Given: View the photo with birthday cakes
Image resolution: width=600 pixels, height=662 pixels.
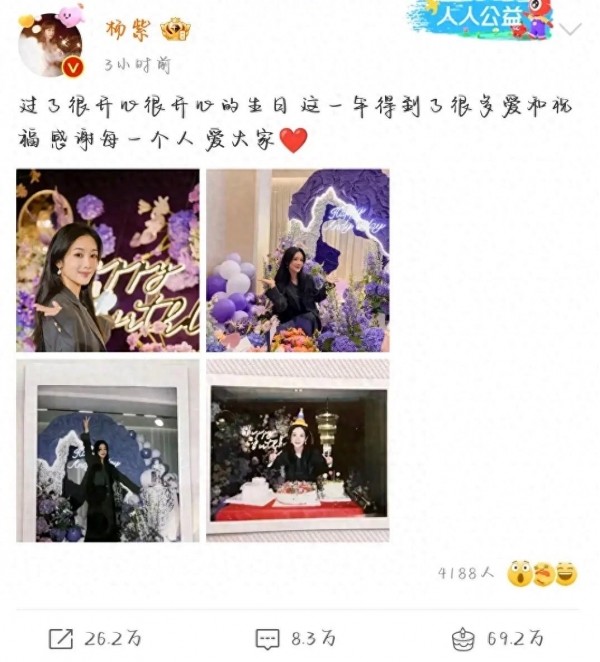Looking at the screenshot, I should 297,451.
